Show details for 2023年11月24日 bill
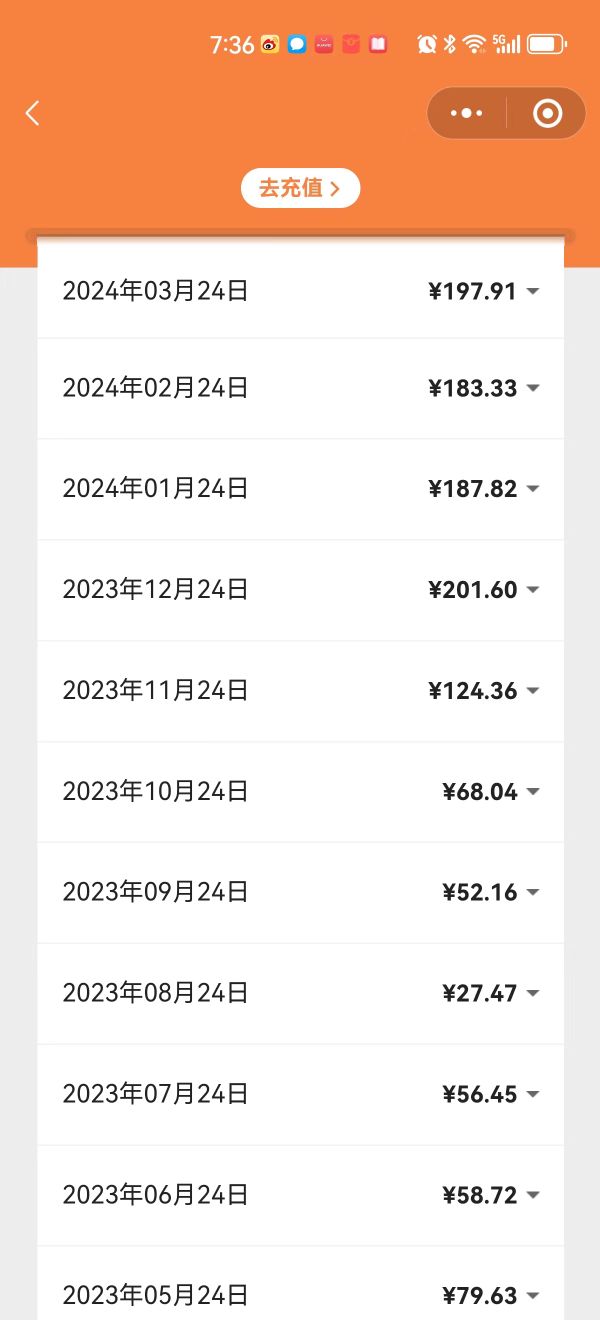 (301, 691)
